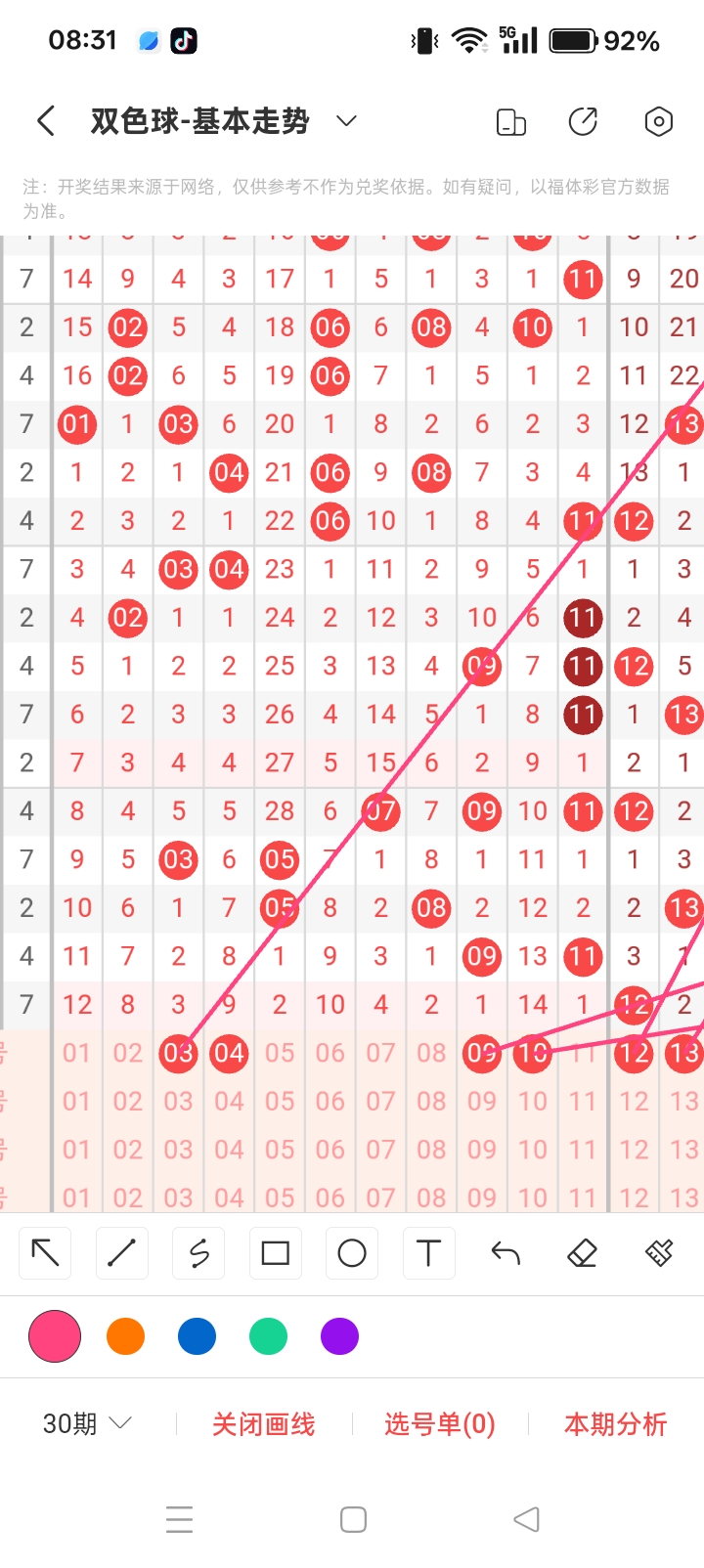Choose the orange color swatch
Screen dimensions: 704x1568
coord(125,1336)
